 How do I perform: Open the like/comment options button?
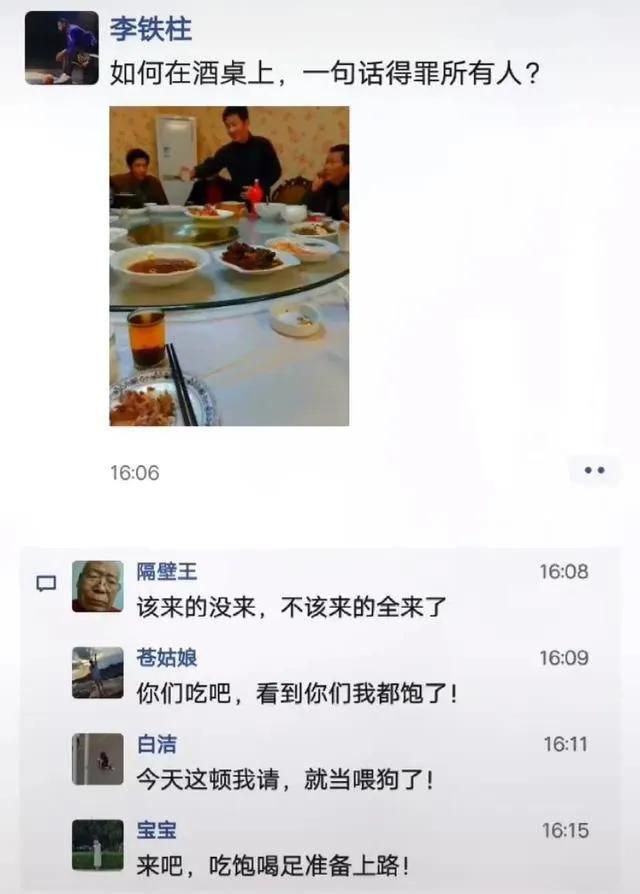tap(594, 470)
